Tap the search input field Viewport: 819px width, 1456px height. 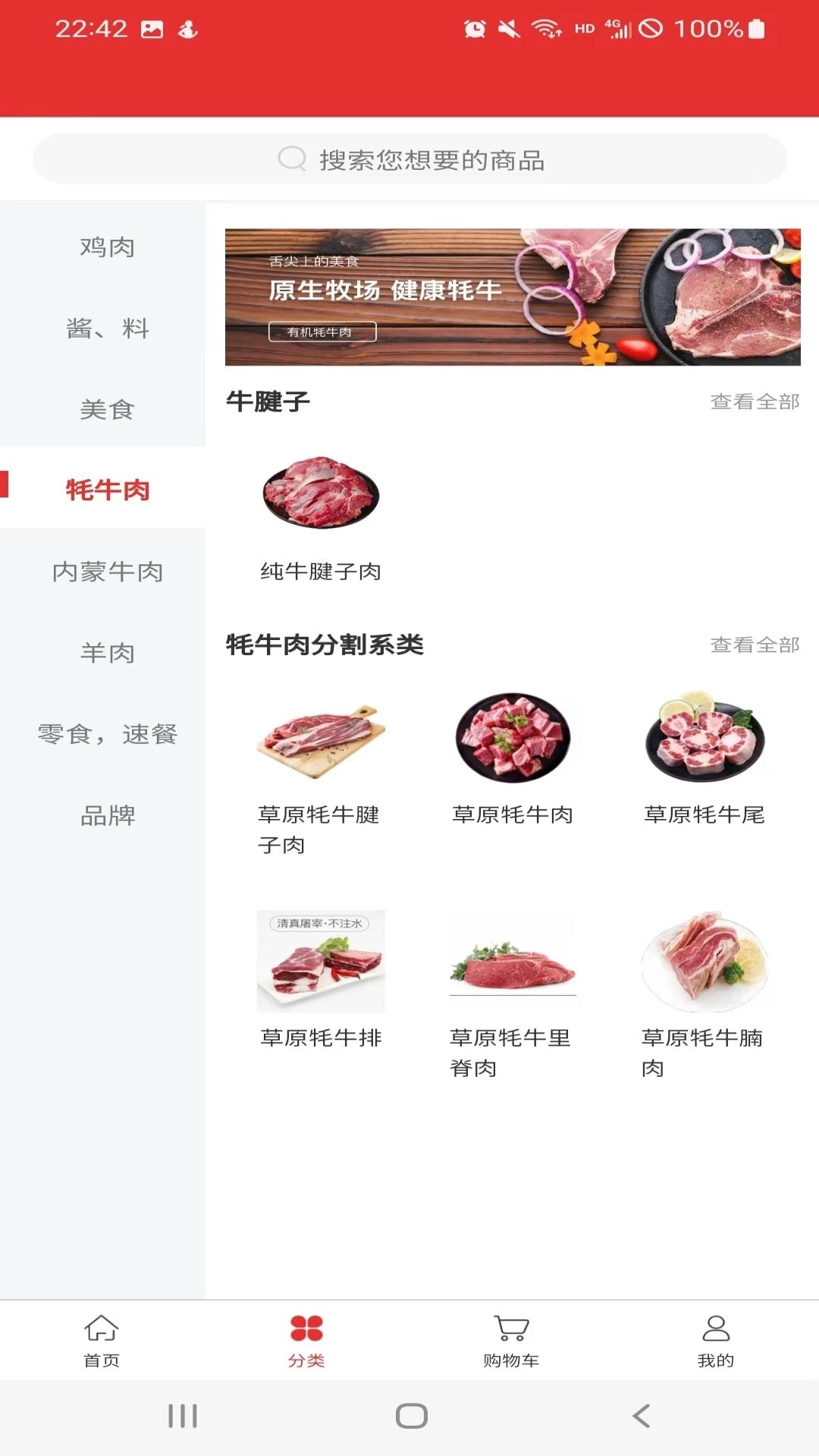point(455,159)
